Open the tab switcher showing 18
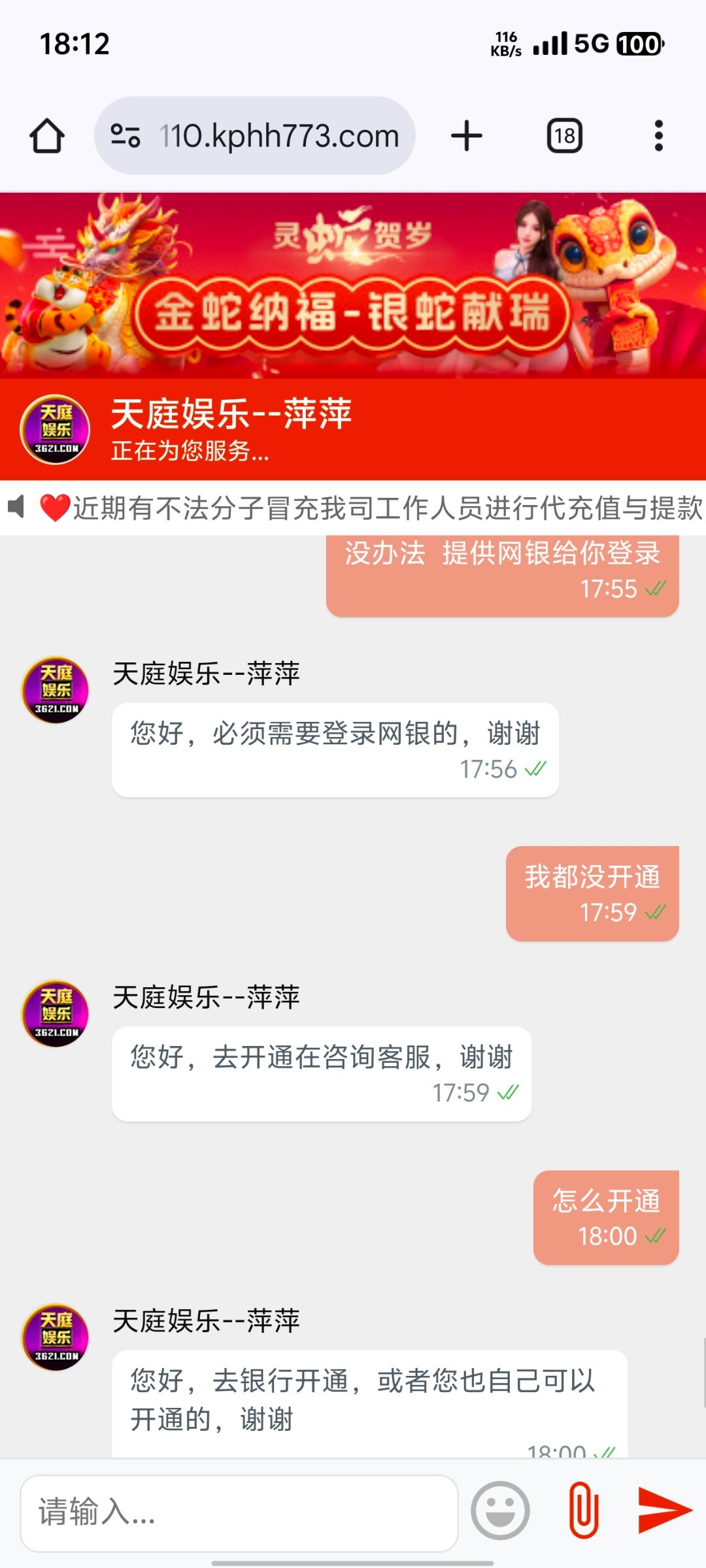 coord(564,136)
